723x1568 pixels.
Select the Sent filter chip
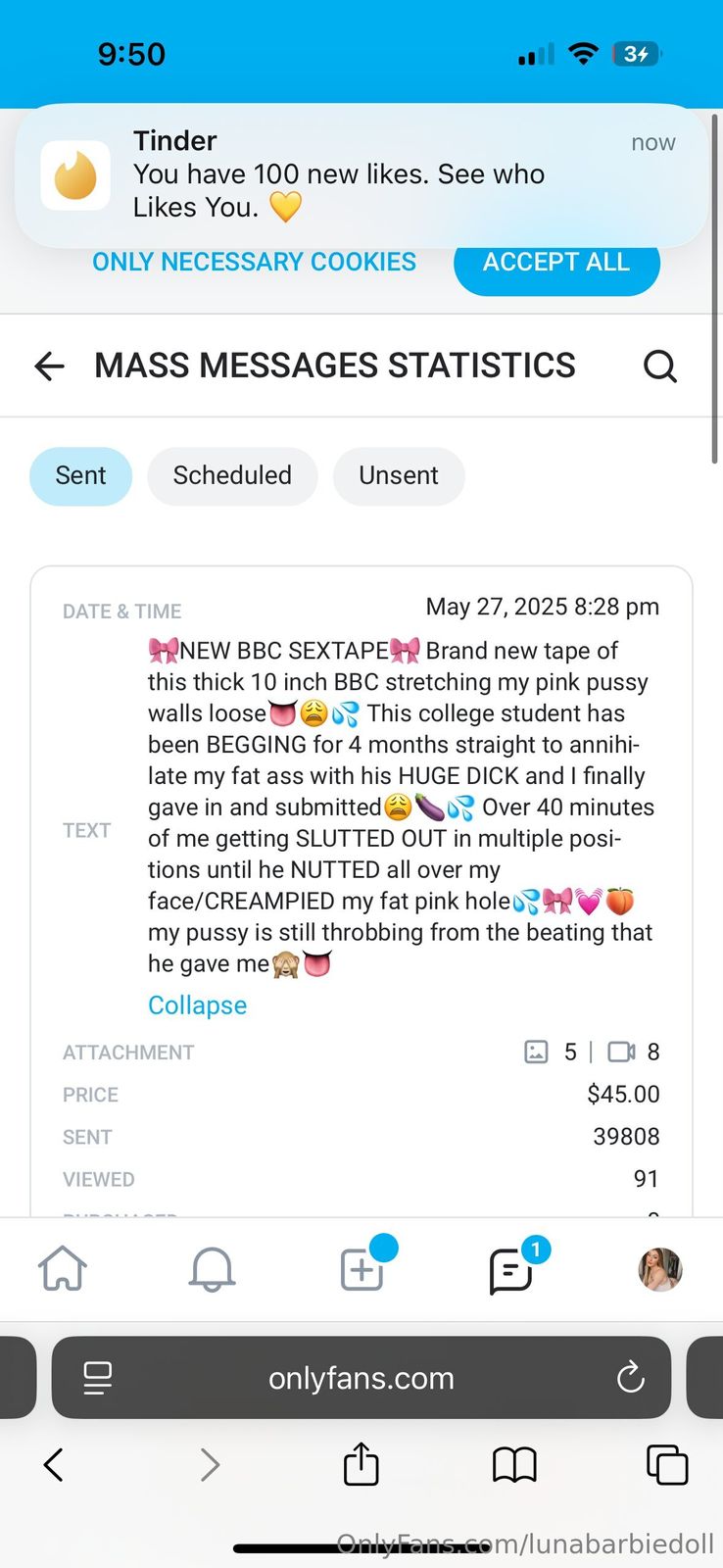[x=80, y=476]
